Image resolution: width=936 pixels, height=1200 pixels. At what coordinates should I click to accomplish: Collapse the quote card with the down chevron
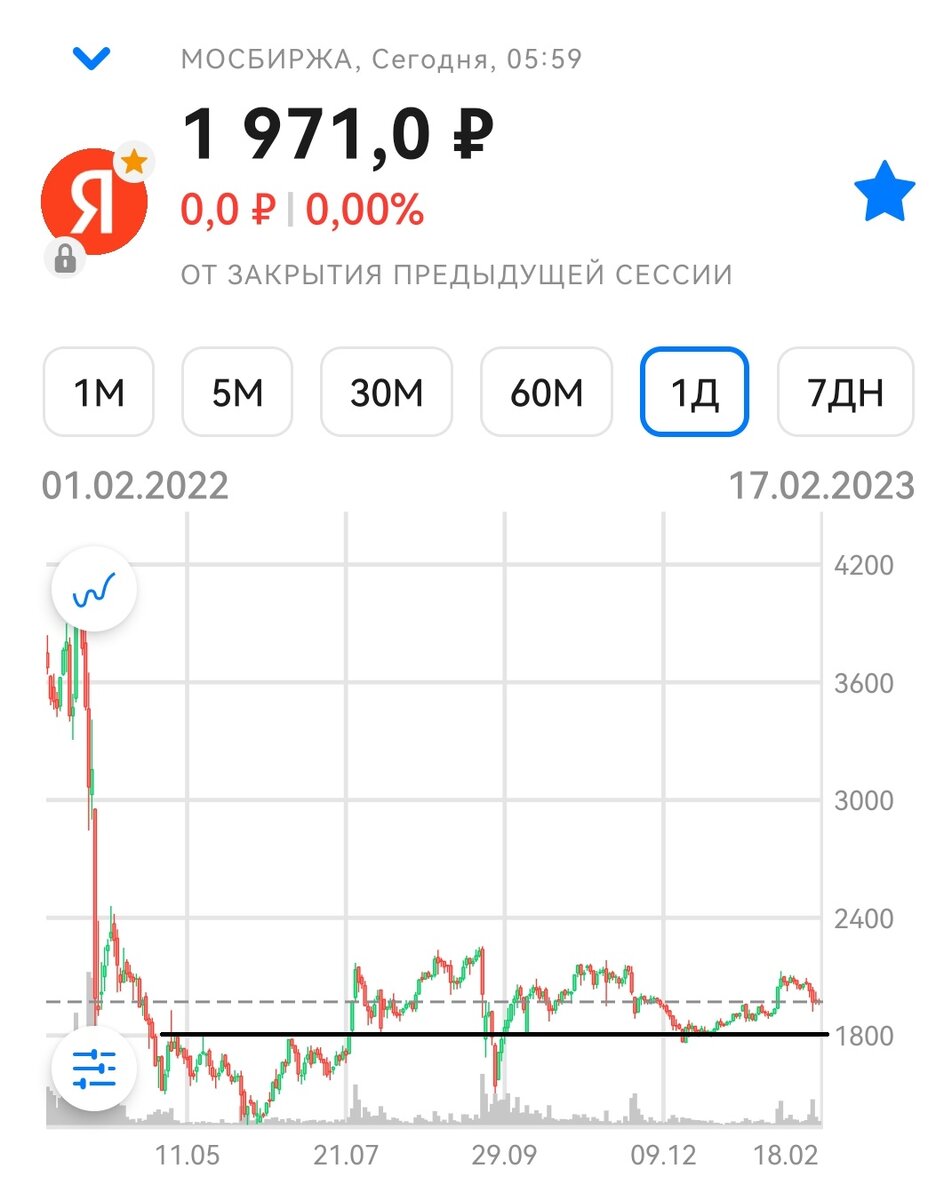pos(91,57)
